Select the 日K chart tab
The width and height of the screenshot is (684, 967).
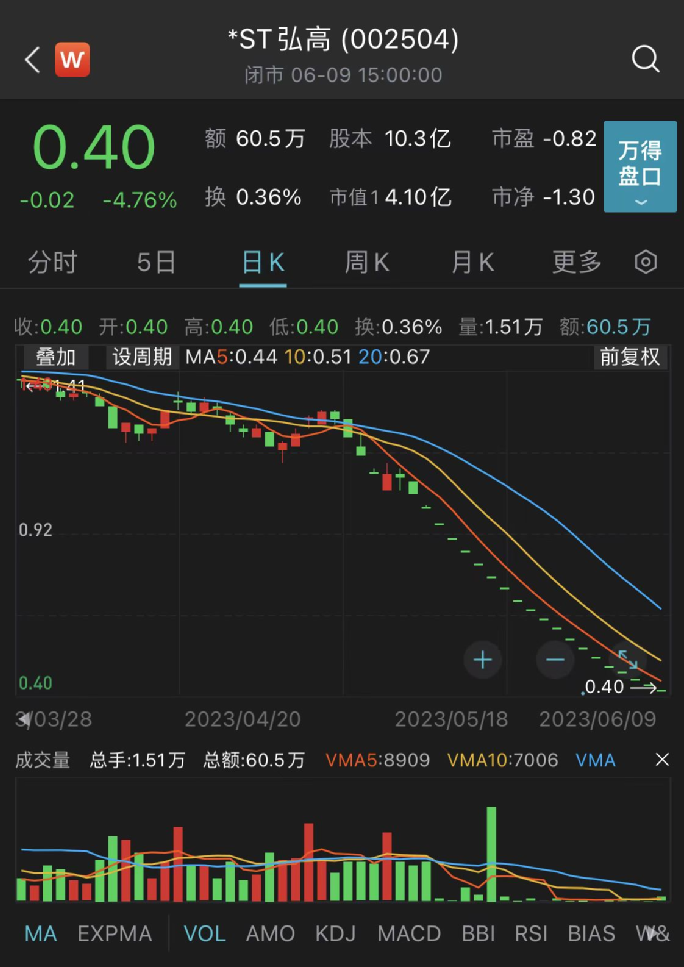coord(264,263)
